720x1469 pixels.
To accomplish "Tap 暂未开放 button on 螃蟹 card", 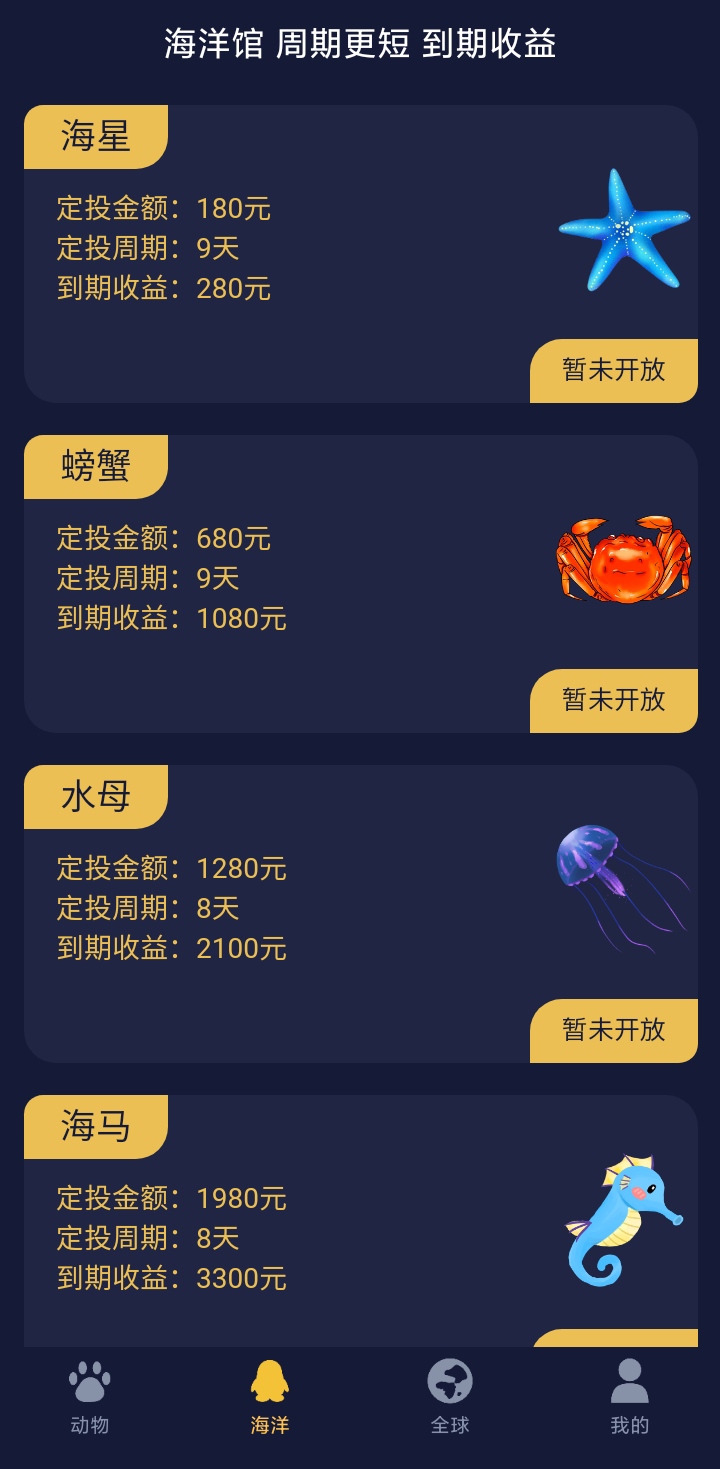I will 613,700.
